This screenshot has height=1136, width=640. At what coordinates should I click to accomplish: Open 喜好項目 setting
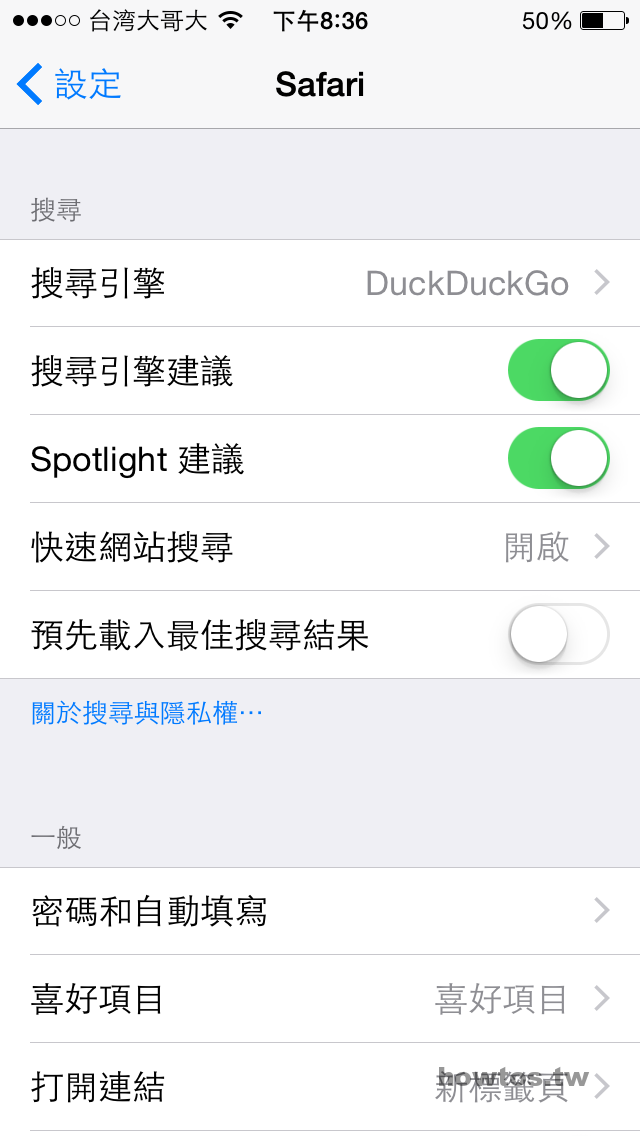click(320, 999)
